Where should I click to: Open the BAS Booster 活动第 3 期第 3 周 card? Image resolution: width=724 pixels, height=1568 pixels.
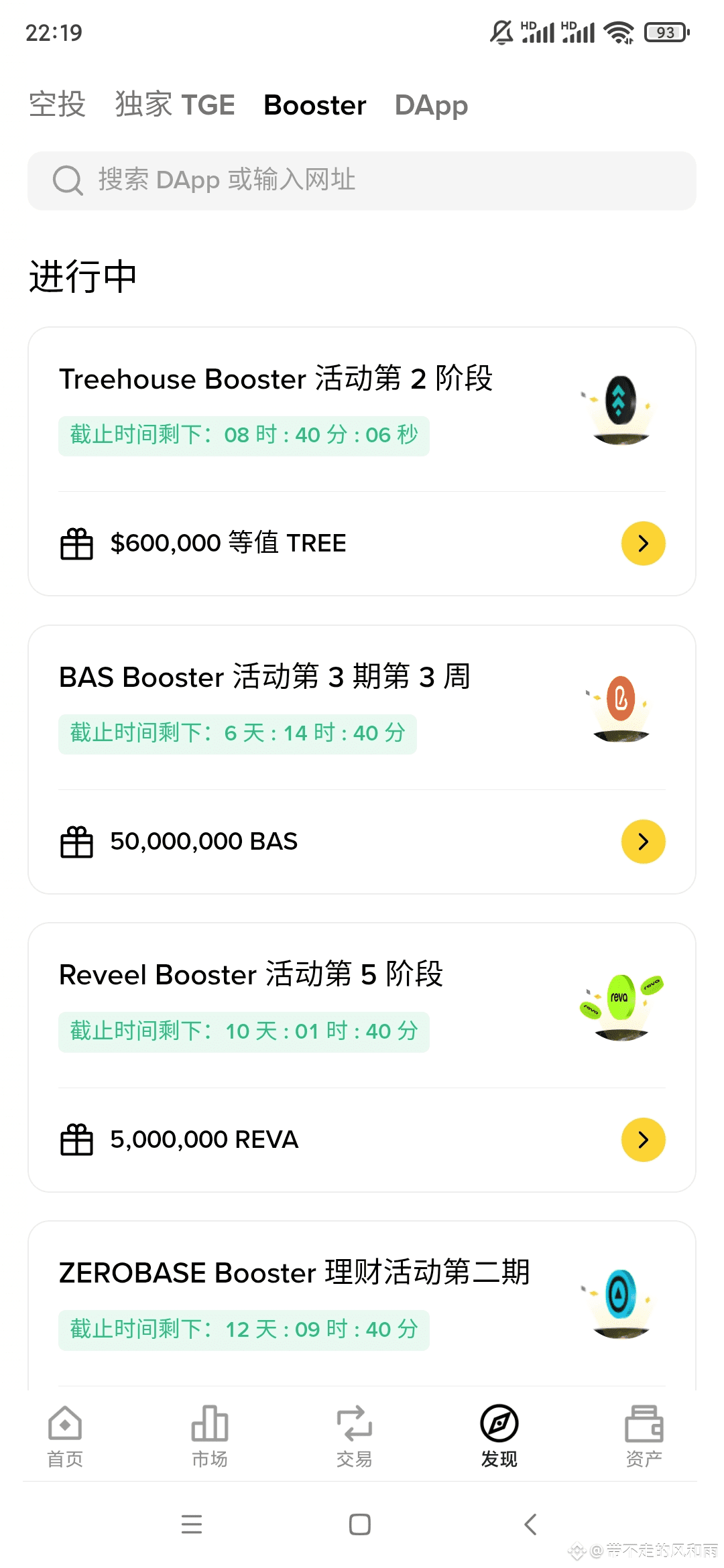[265, 677]
